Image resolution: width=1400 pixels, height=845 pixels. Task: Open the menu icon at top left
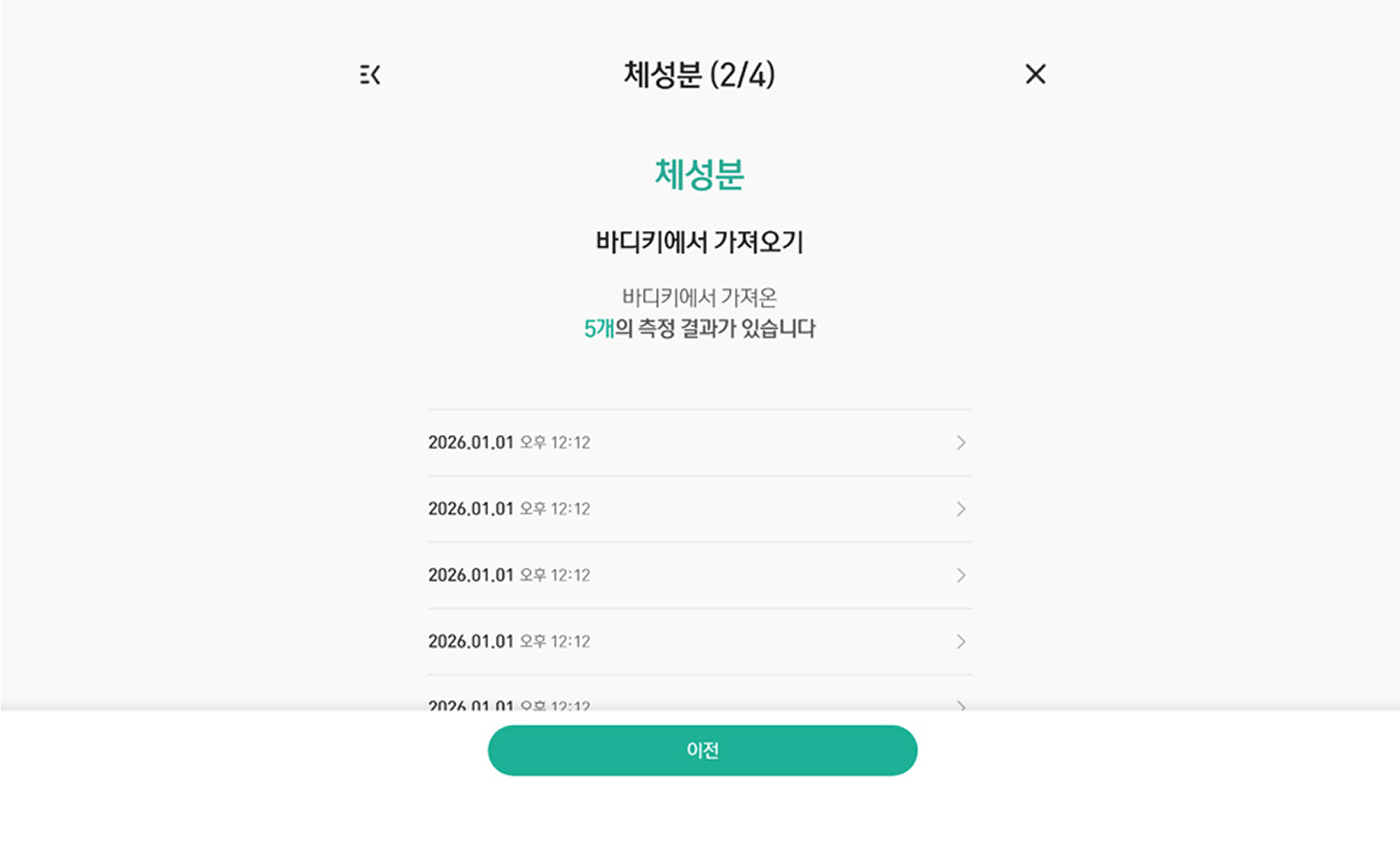tap(369, 74)
